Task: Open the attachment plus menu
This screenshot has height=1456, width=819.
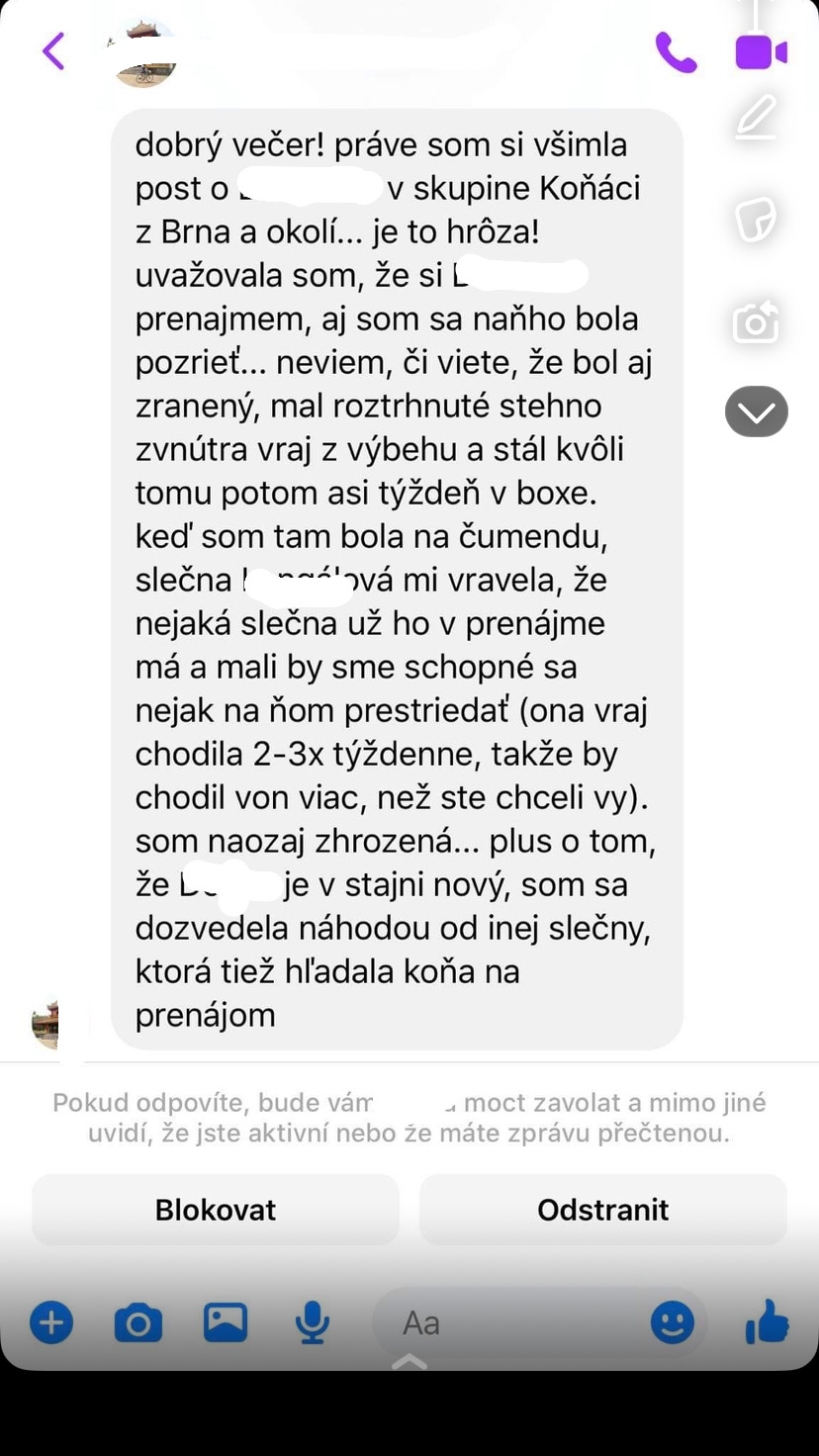Action: (51, 1322)
